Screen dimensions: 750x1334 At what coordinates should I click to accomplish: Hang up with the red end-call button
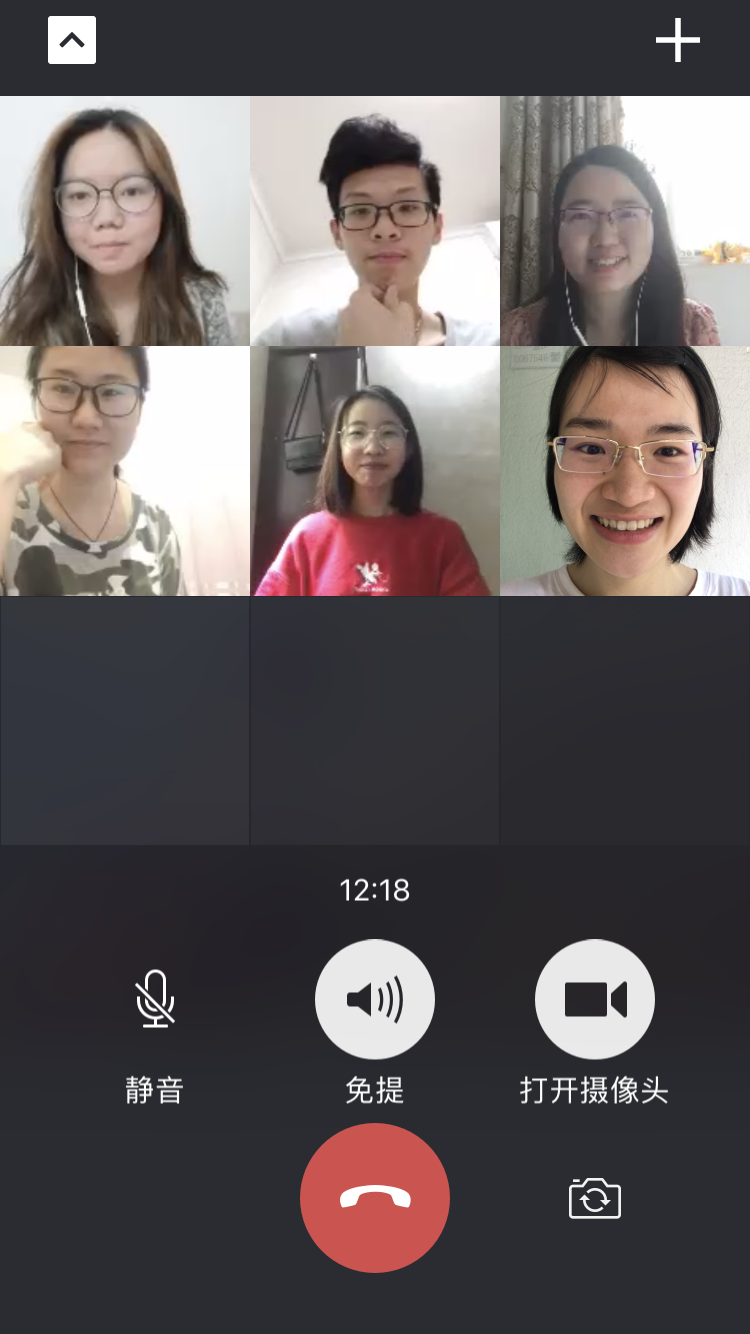point(375,1197)
